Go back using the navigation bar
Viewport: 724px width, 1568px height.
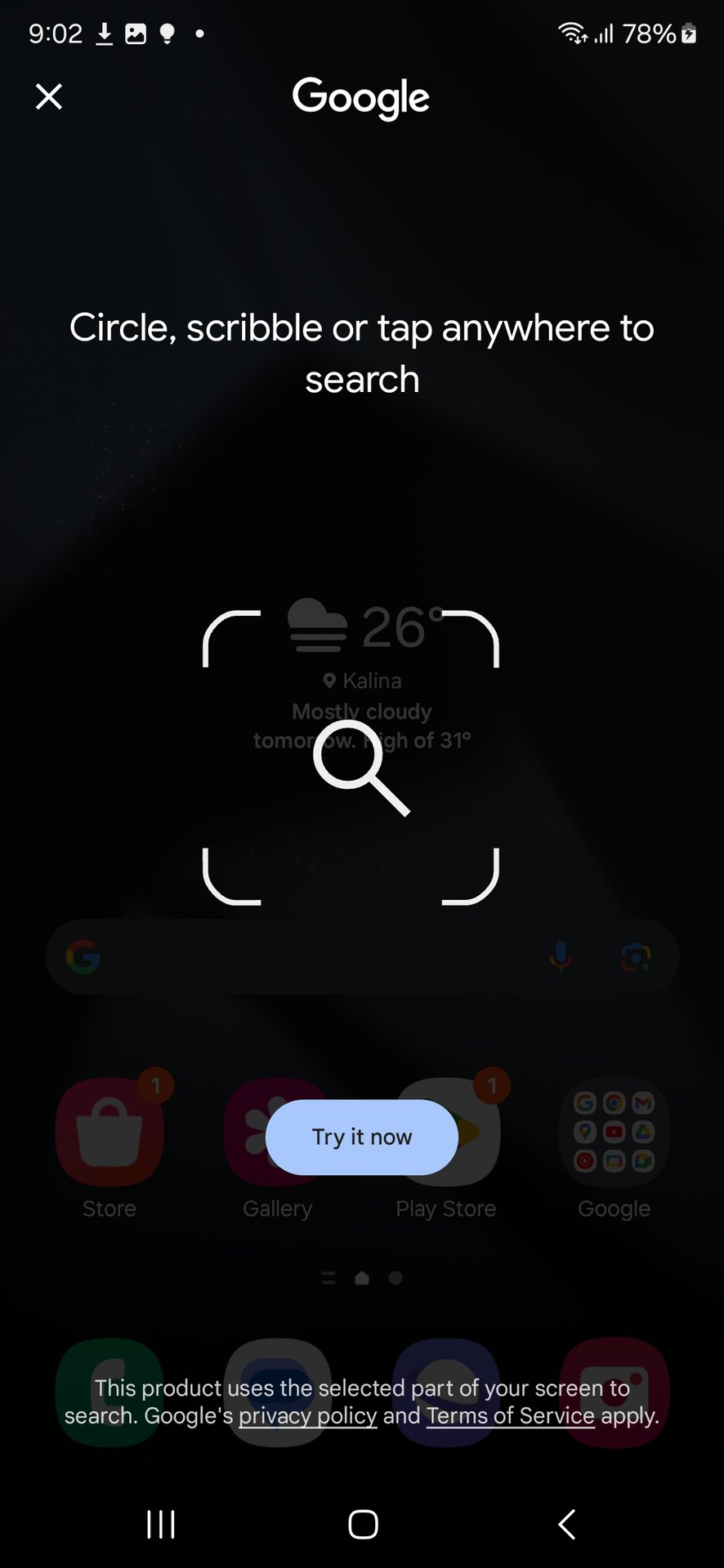click(x=567, y=1524)
